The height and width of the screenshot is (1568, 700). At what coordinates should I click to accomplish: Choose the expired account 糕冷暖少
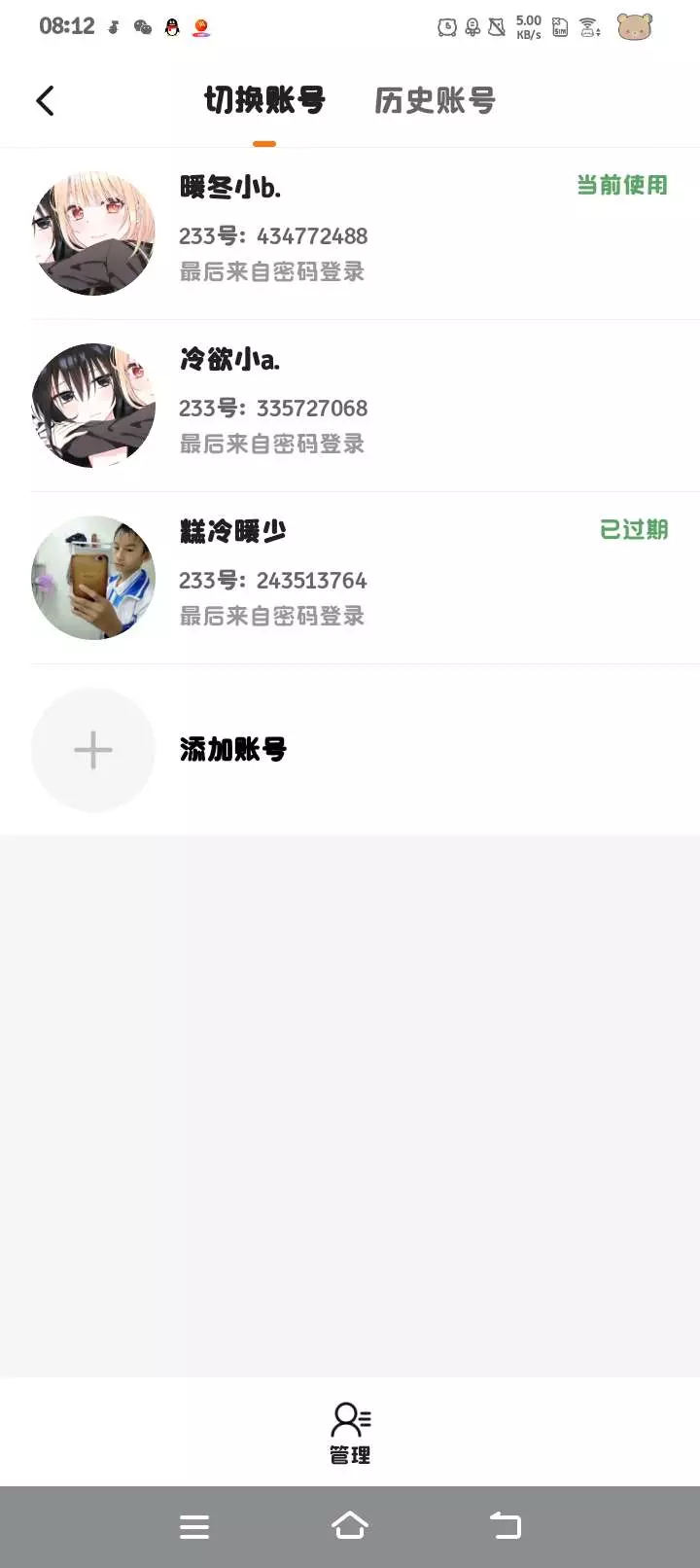366,578
